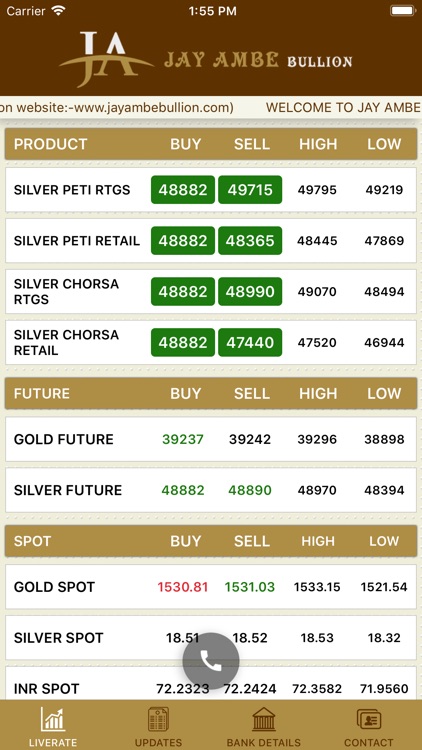Tap Silver Peti RTGS buy price 48882
Image resolution: width=422 pixels, height=750 pixels.
coord(183,190)
